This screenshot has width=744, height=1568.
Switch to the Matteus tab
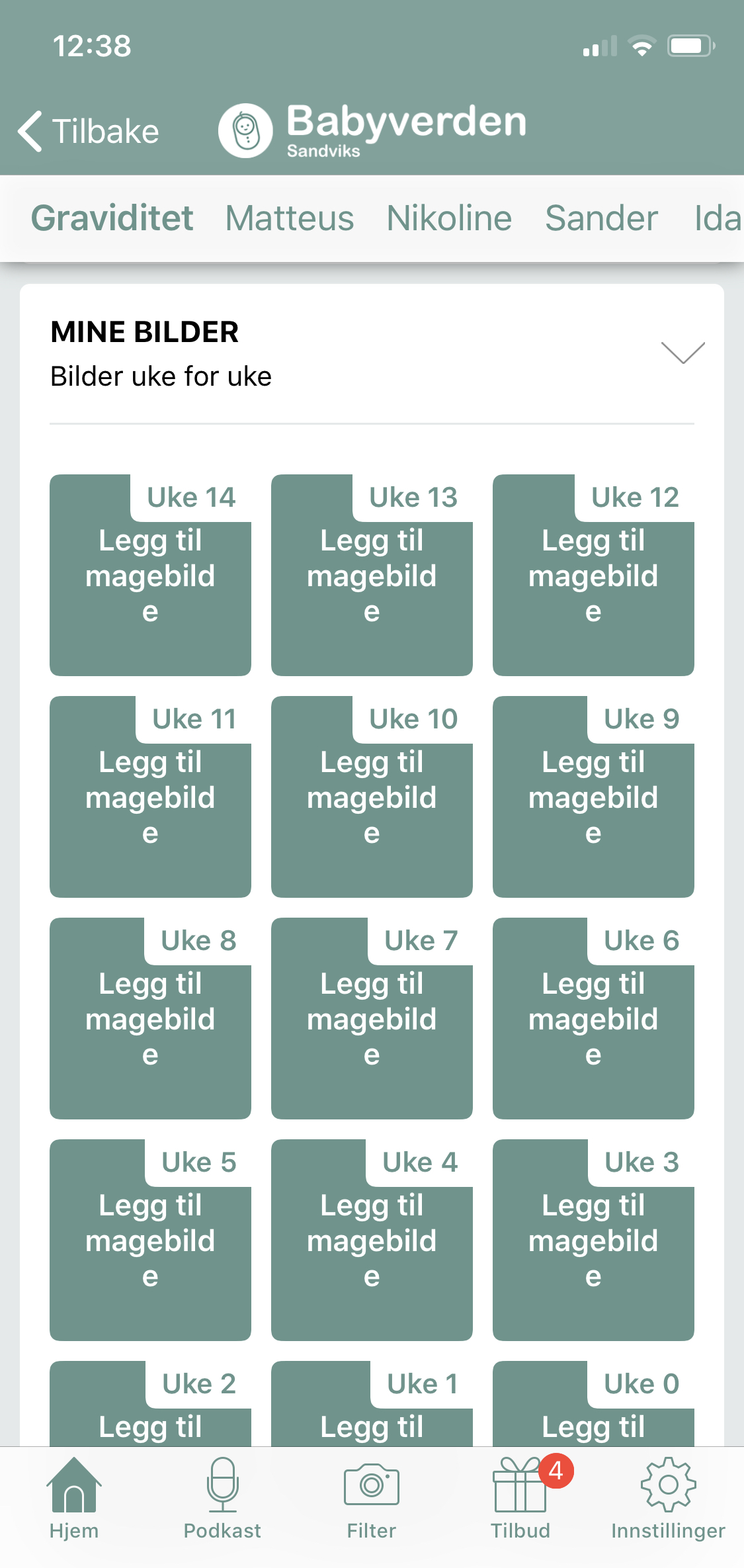[x=290, y=218]
